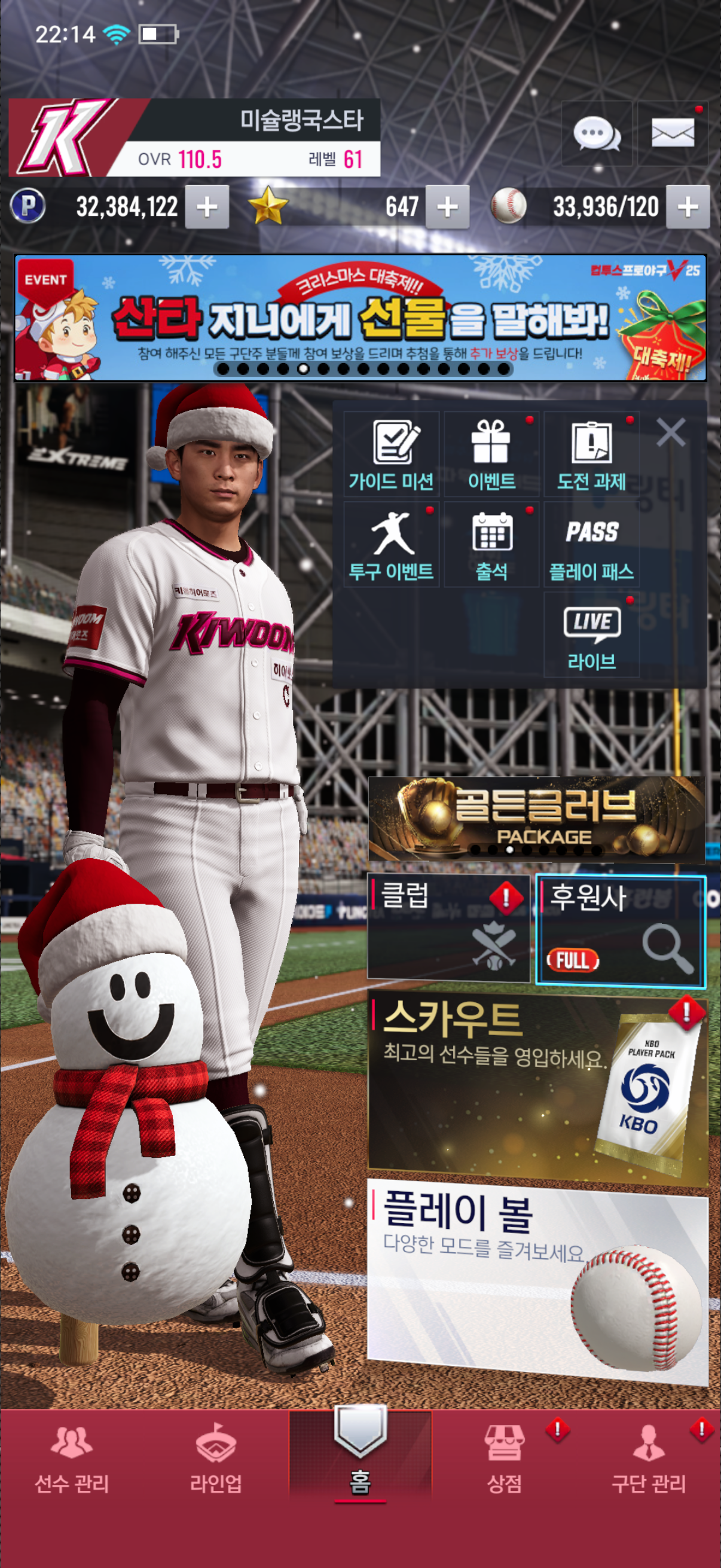Image resolution: width=721 pixels, height=1568 pixels.
Task: Open the 골든글러브 package banner
Action: (x=537, y=819)
